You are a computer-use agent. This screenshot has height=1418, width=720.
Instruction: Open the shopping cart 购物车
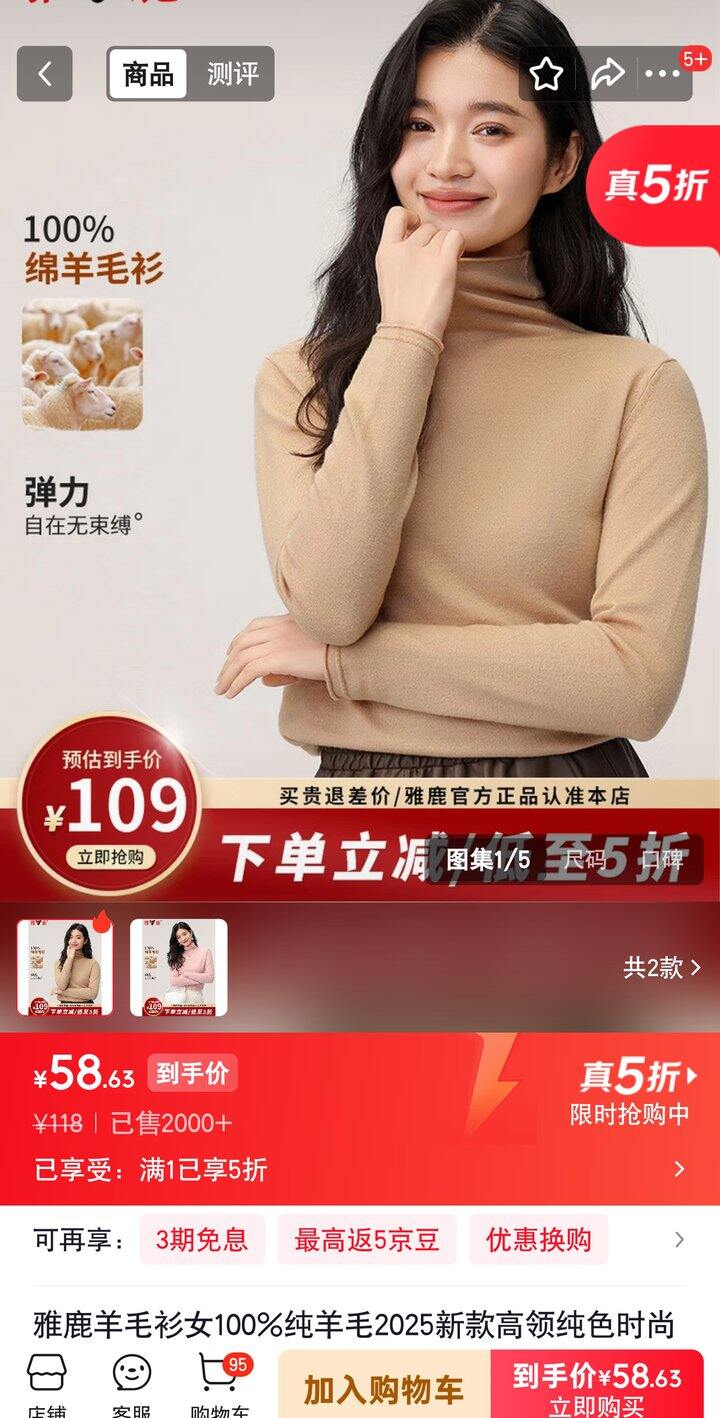tap(218, 1384)
